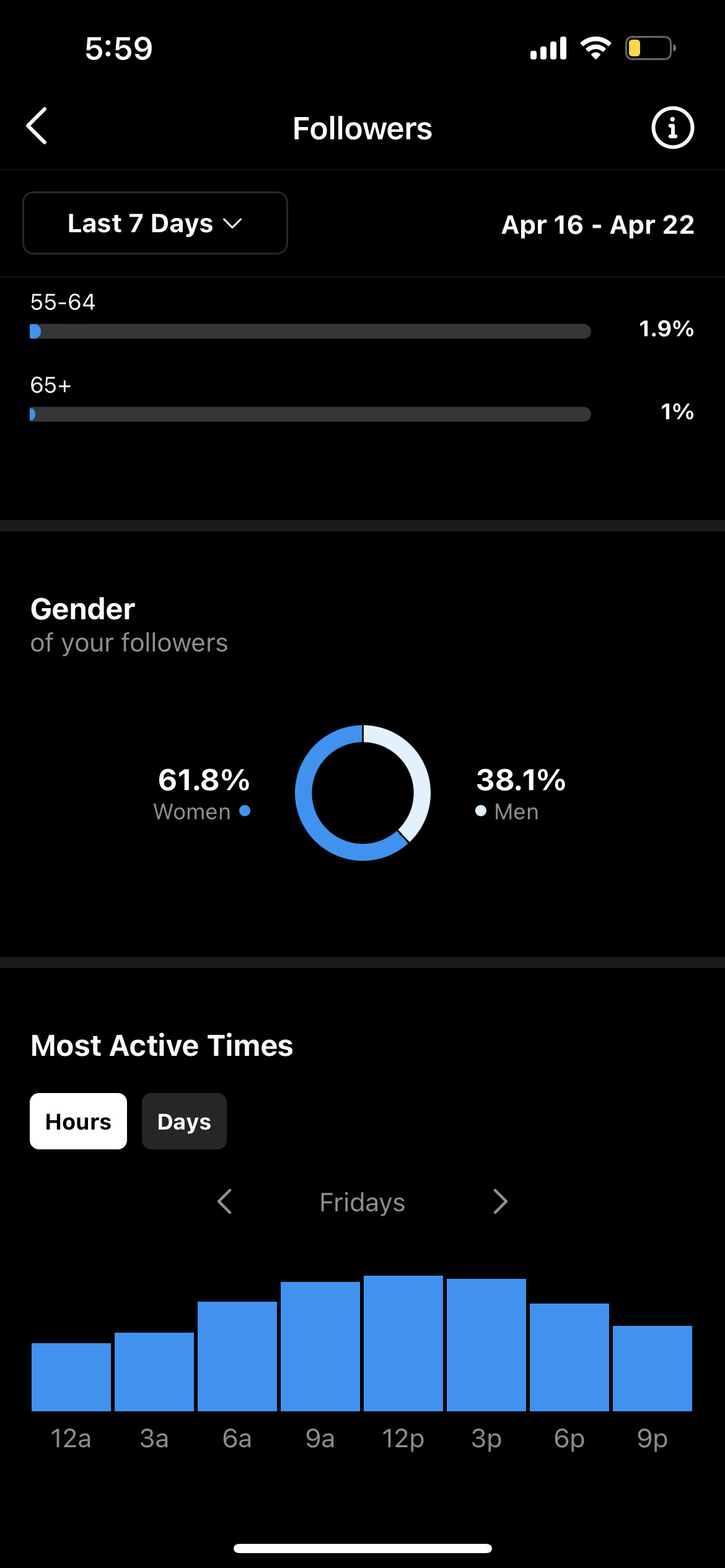725x1568 pixels.
Task: Show the previous day before Fridays
Action: pyautogui.click(x=225, y=1201)
